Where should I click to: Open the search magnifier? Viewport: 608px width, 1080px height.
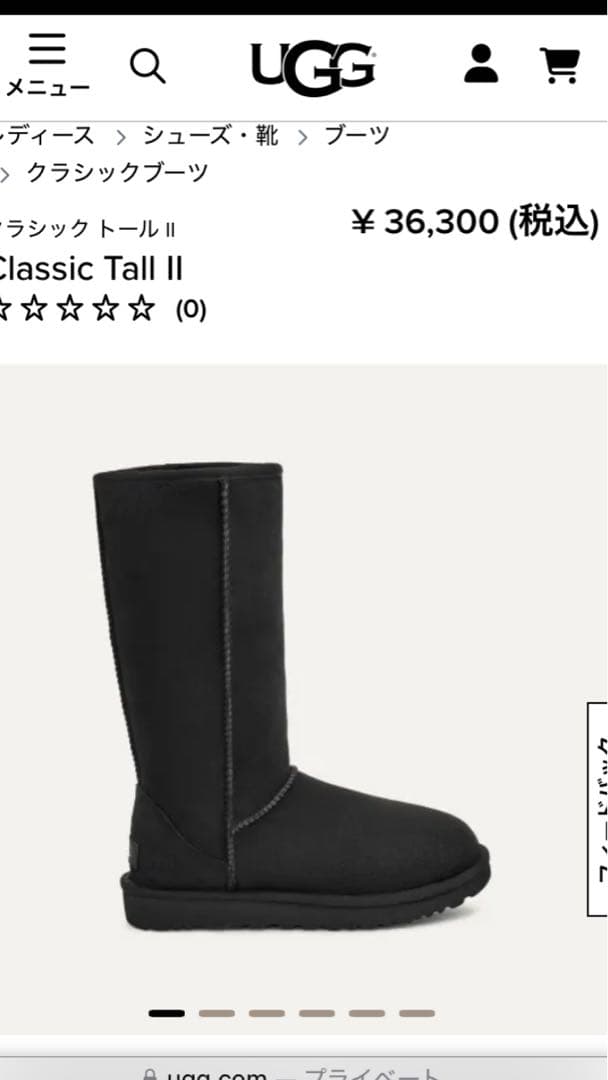pyautogui.click(x=148, y=66)
